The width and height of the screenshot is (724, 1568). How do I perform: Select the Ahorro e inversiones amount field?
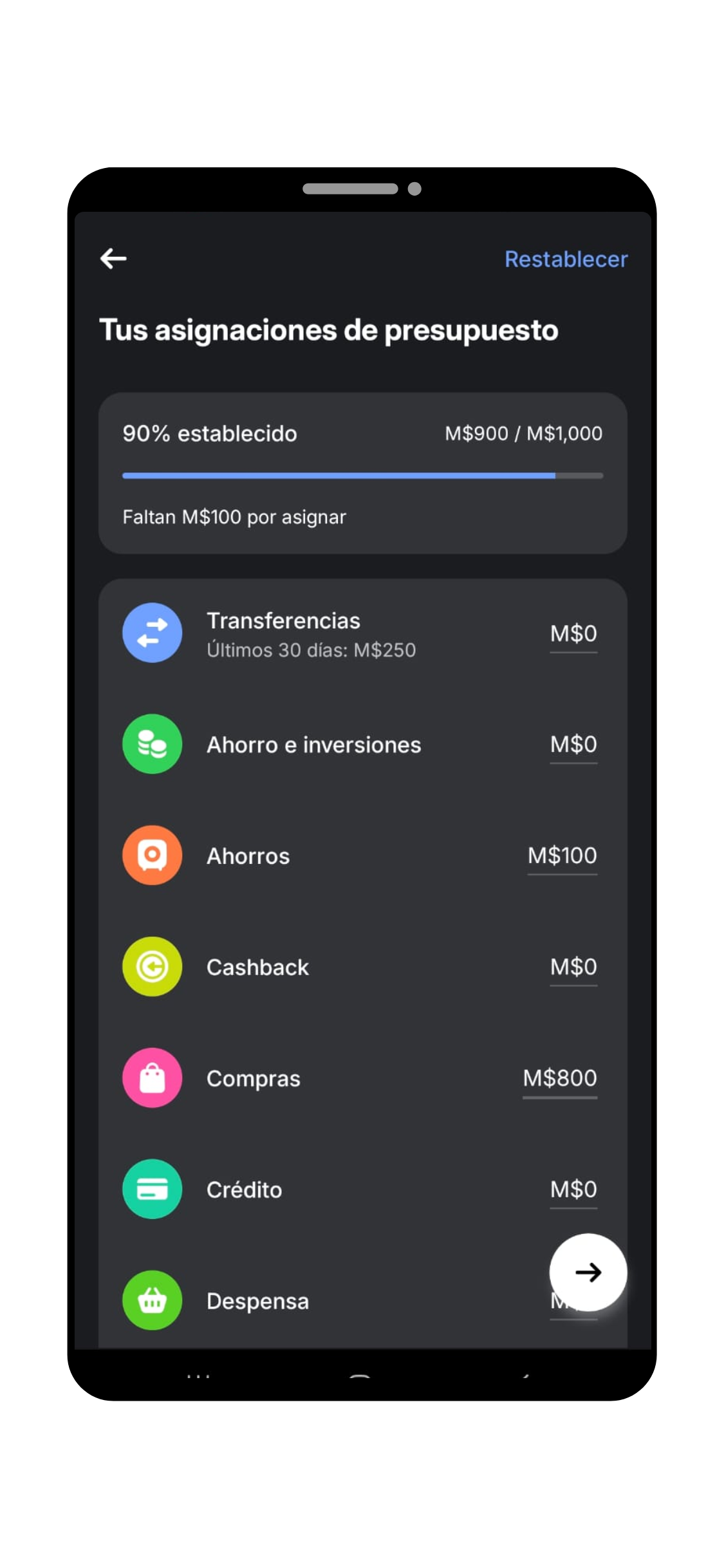(x=573, y=744)
